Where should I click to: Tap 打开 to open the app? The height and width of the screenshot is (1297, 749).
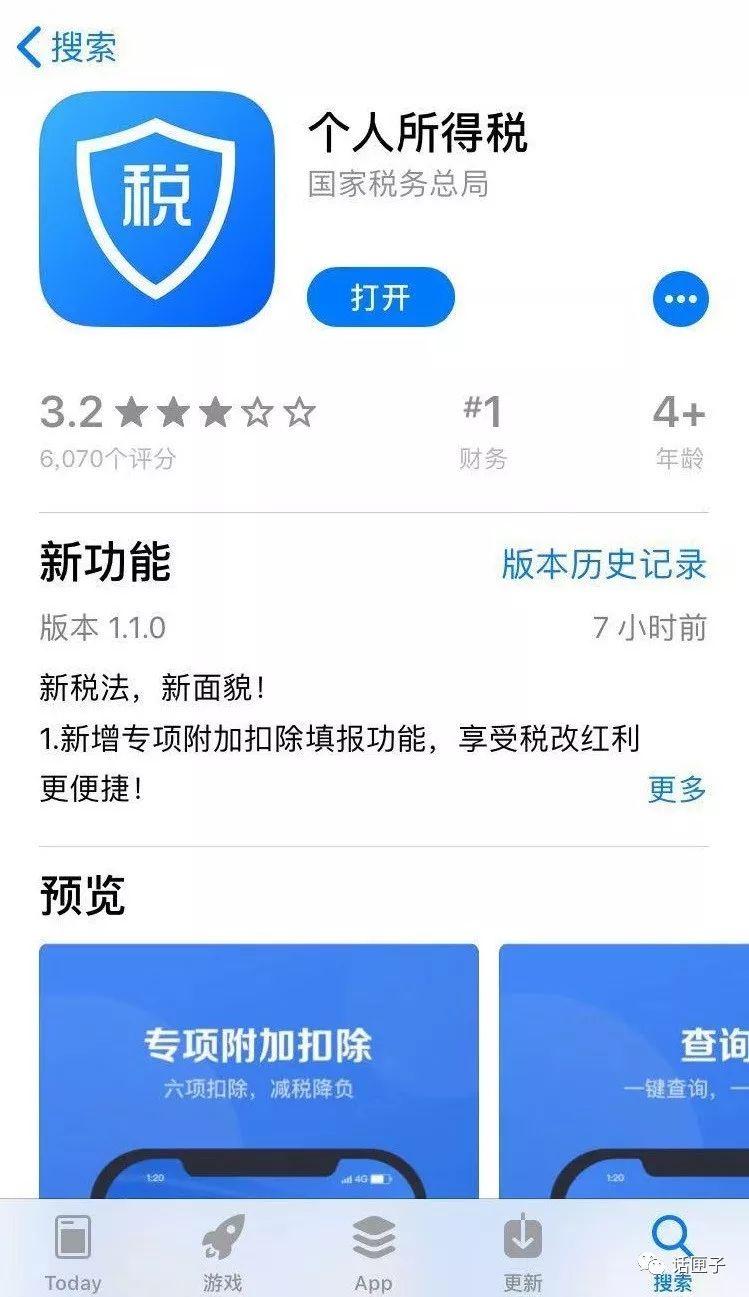tap(380, 298)
